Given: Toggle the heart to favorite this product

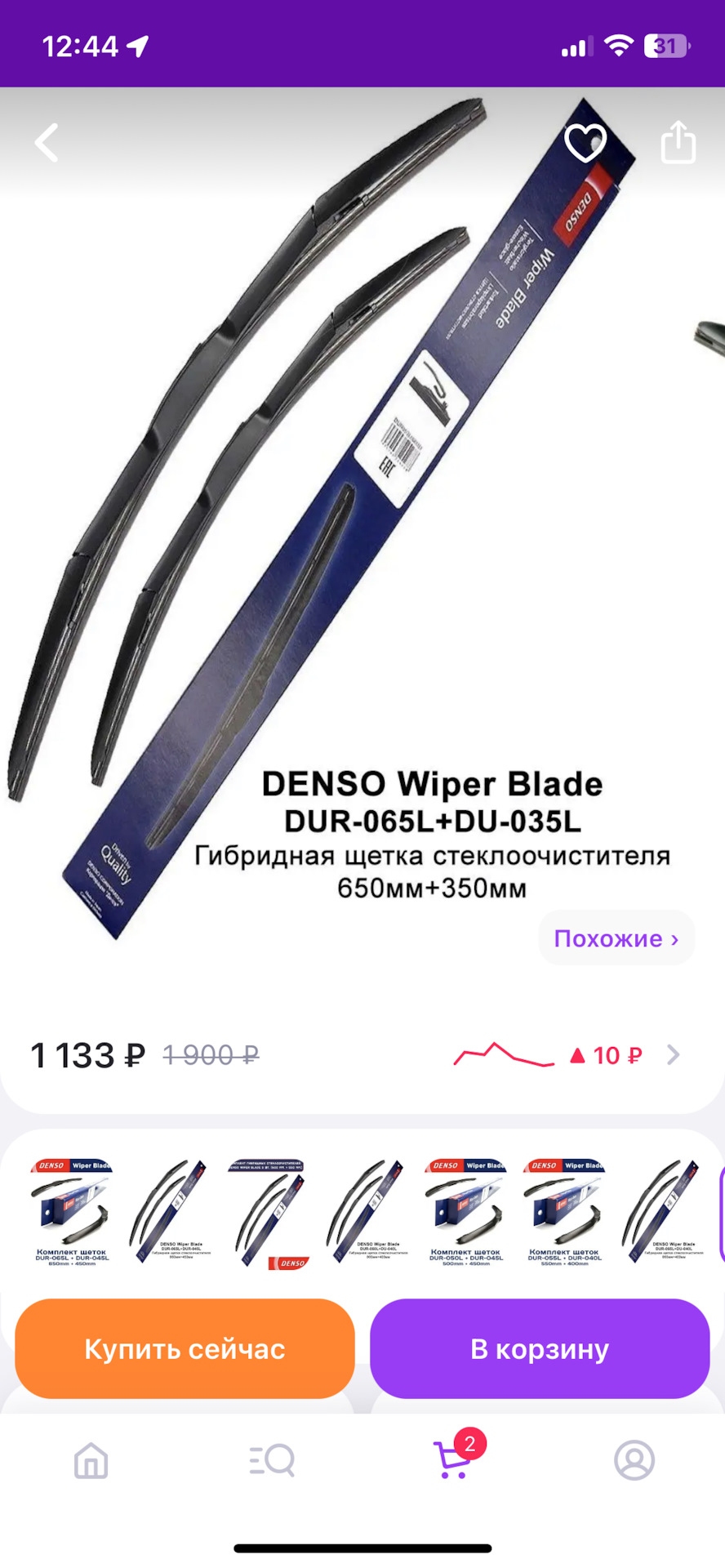Looking at the screenshot, I should (x=585, y=143).
